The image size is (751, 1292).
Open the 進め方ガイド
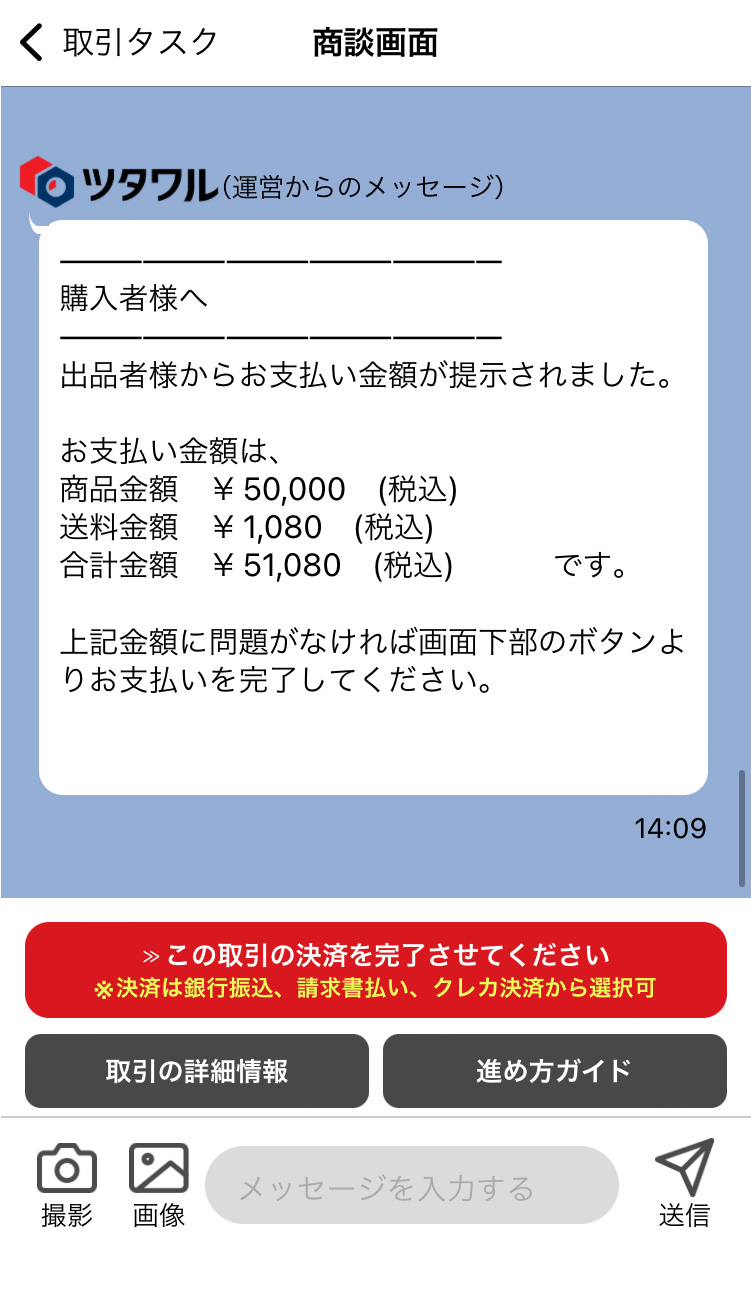tap(554, 1071)
